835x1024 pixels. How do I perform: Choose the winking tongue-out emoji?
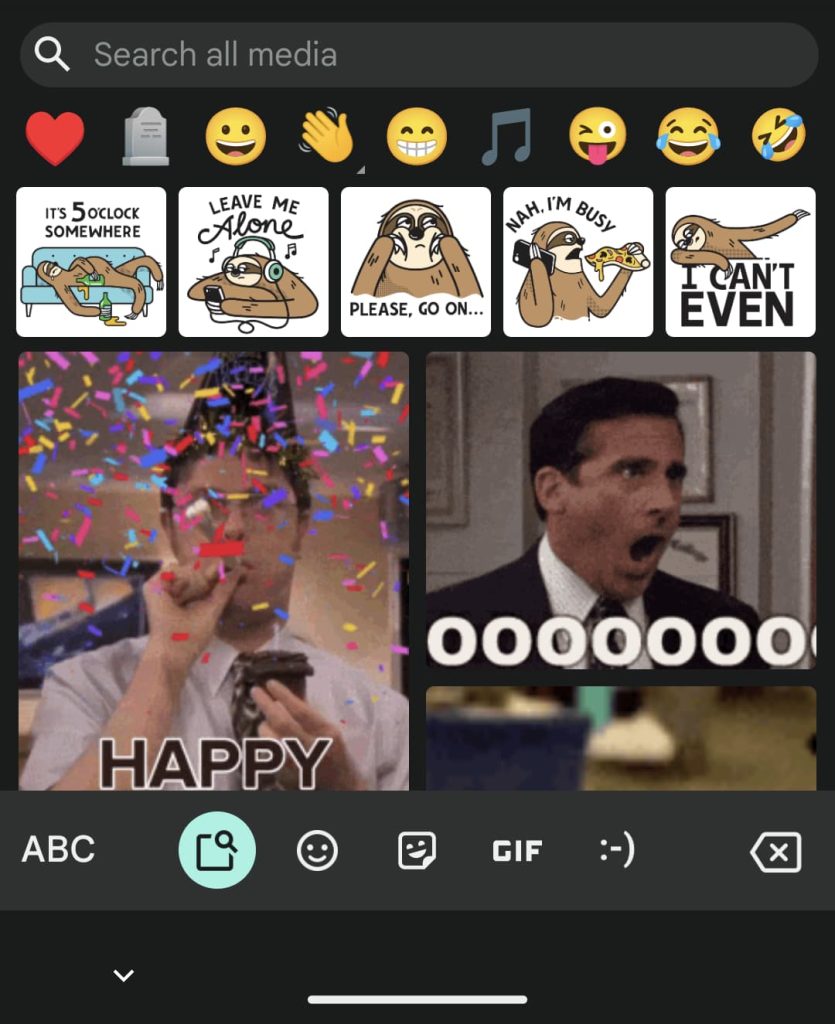pyautogui.click(x=597, y=137)
